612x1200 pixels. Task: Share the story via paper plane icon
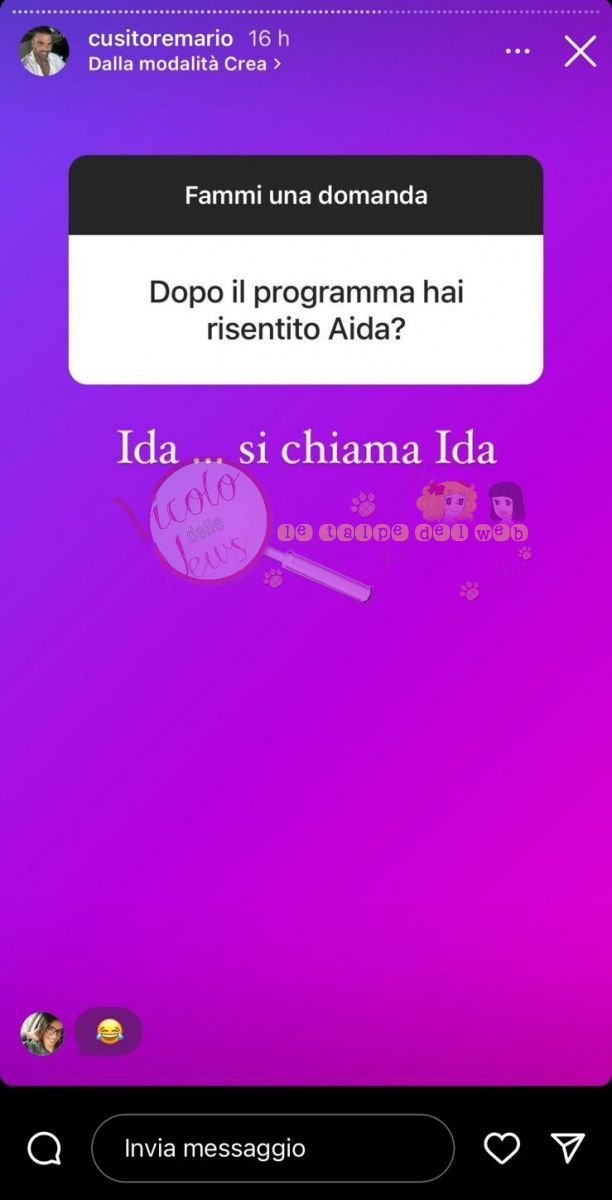(567, 1148)
